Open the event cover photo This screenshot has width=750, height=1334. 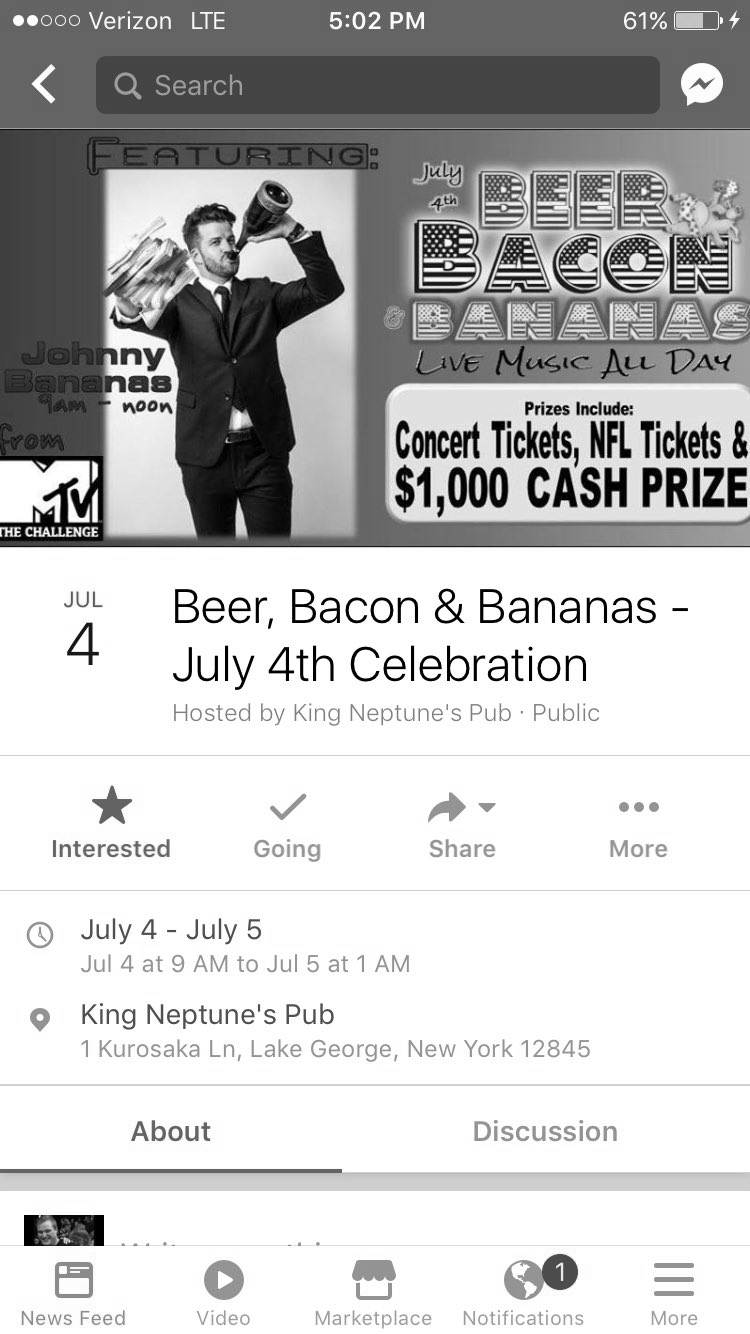pyautogui.click(x=375, y=338)
